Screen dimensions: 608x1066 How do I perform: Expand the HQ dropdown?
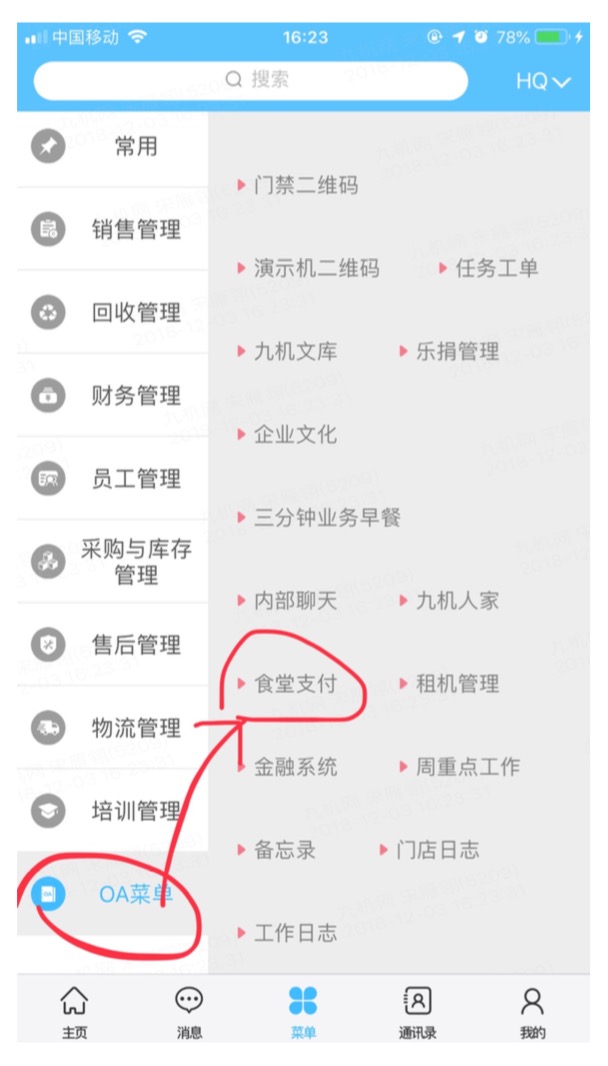[543, 82]
